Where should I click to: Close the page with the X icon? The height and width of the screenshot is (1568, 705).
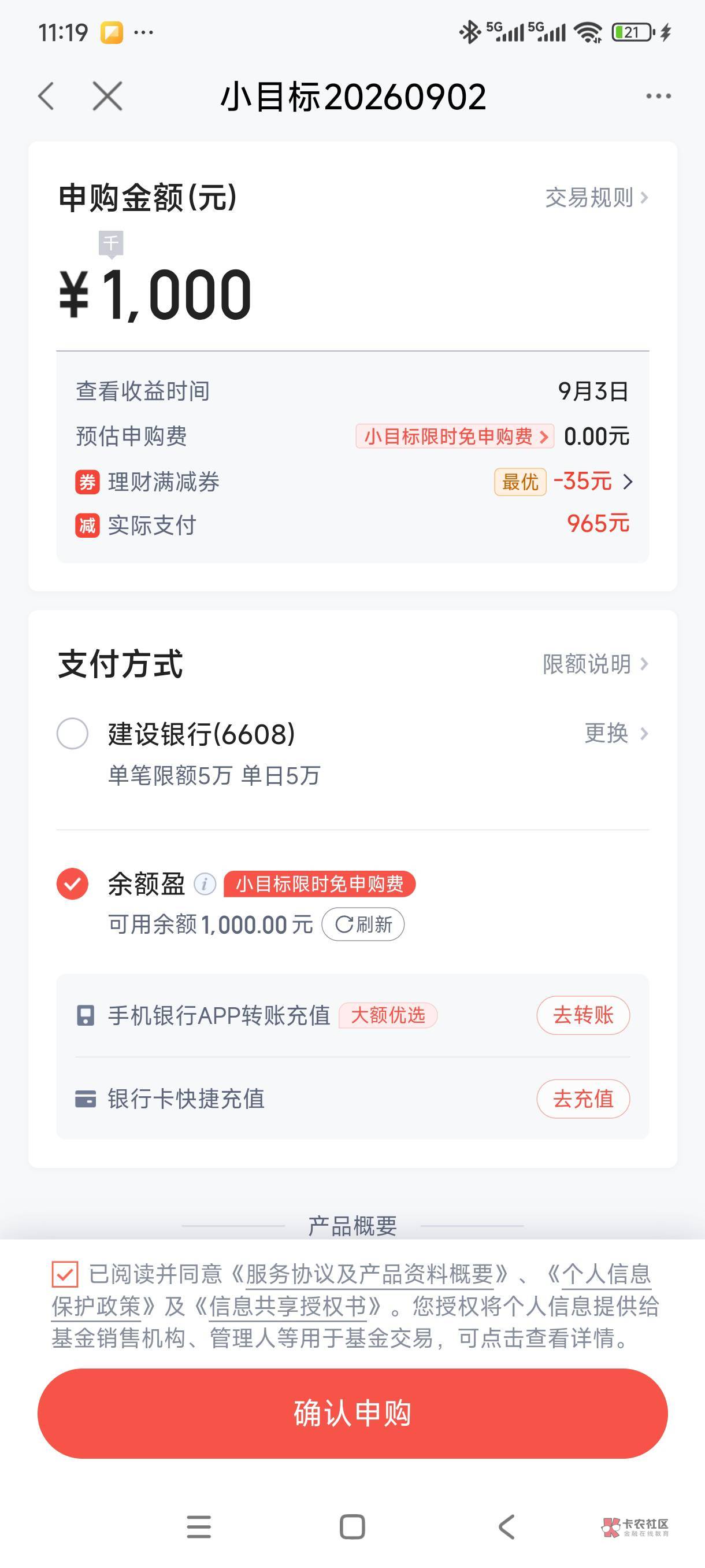coord(107,96)
